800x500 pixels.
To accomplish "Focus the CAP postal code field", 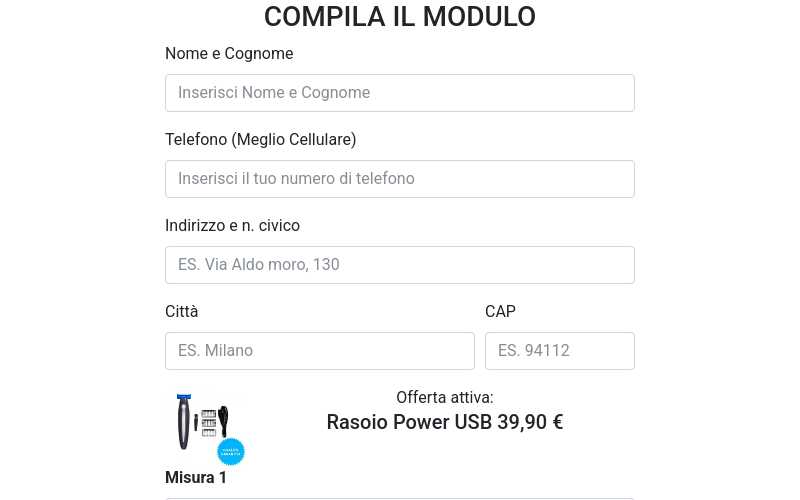I will [560, 351].
